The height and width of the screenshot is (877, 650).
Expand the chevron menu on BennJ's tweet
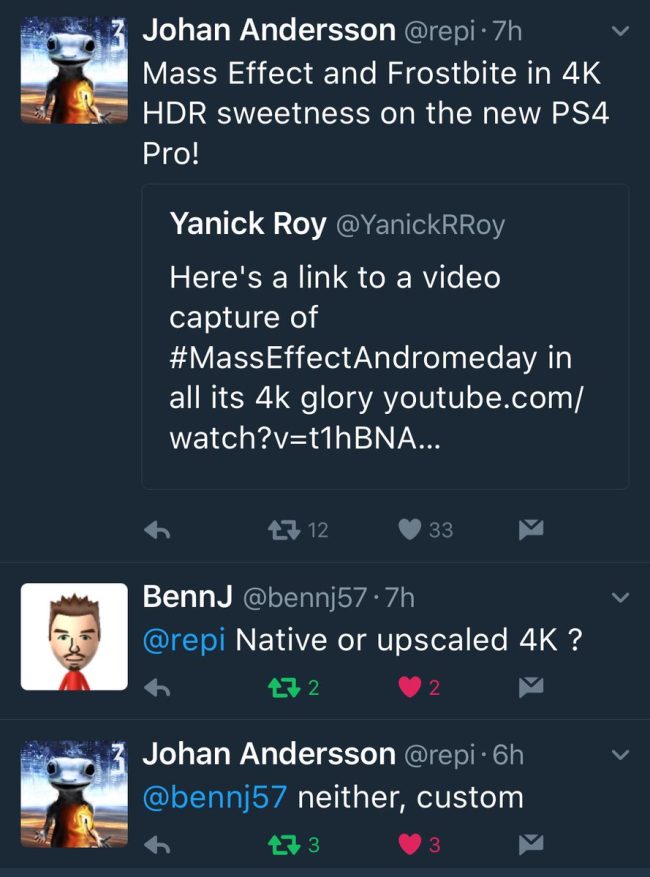tap(620, 598)
